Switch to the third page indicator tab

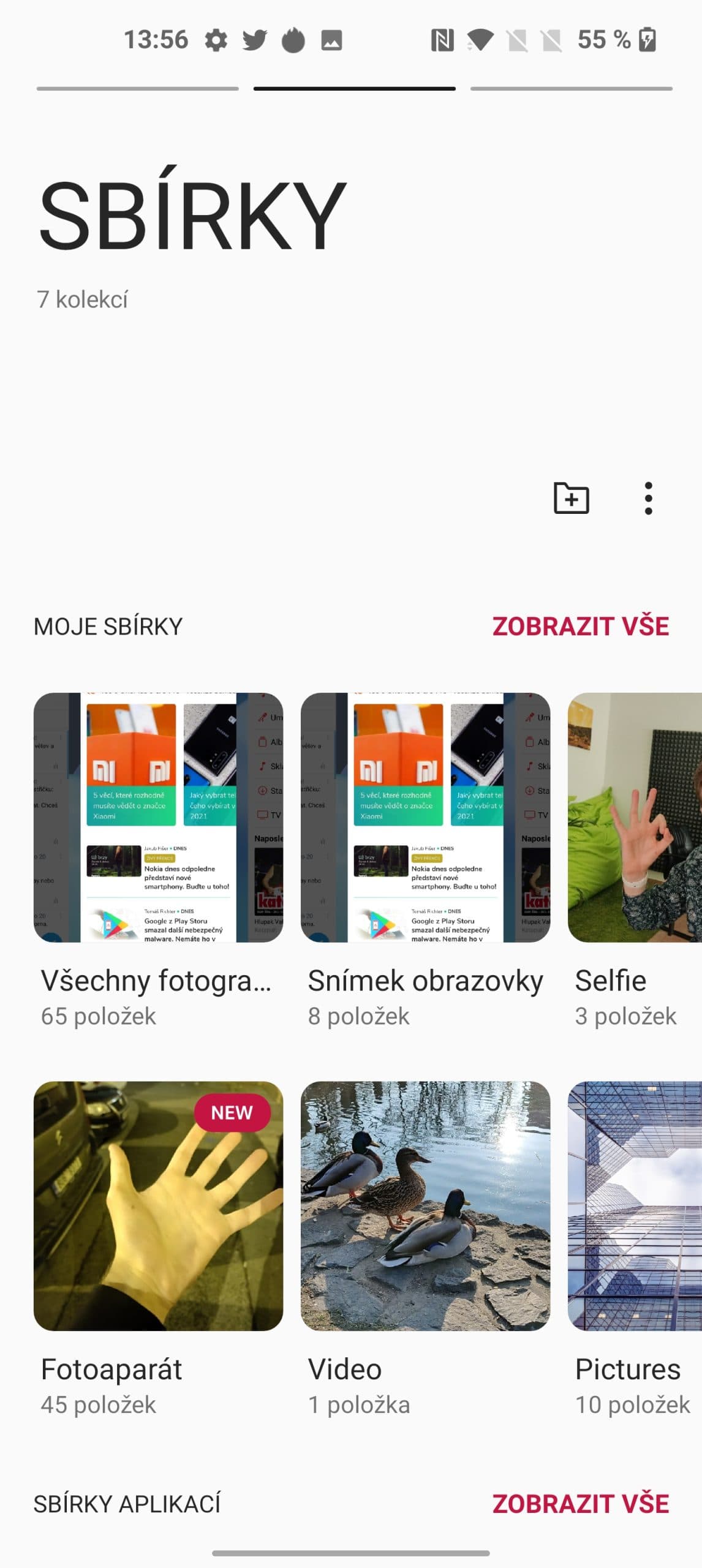571,89
